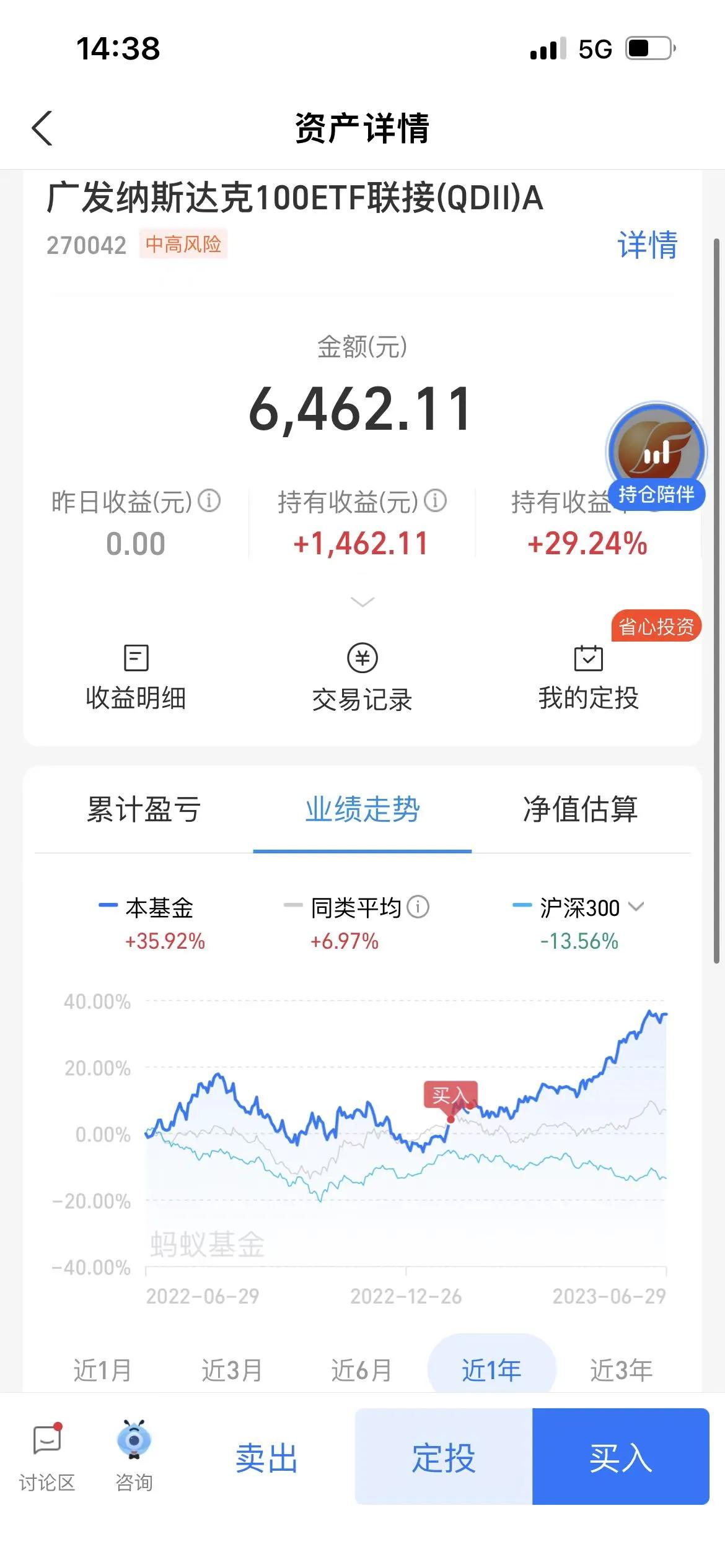Viewport: 725px width, 1568px height.
Task: Expand the asset details chevron below holdings
Action: (x=362, y=601)
